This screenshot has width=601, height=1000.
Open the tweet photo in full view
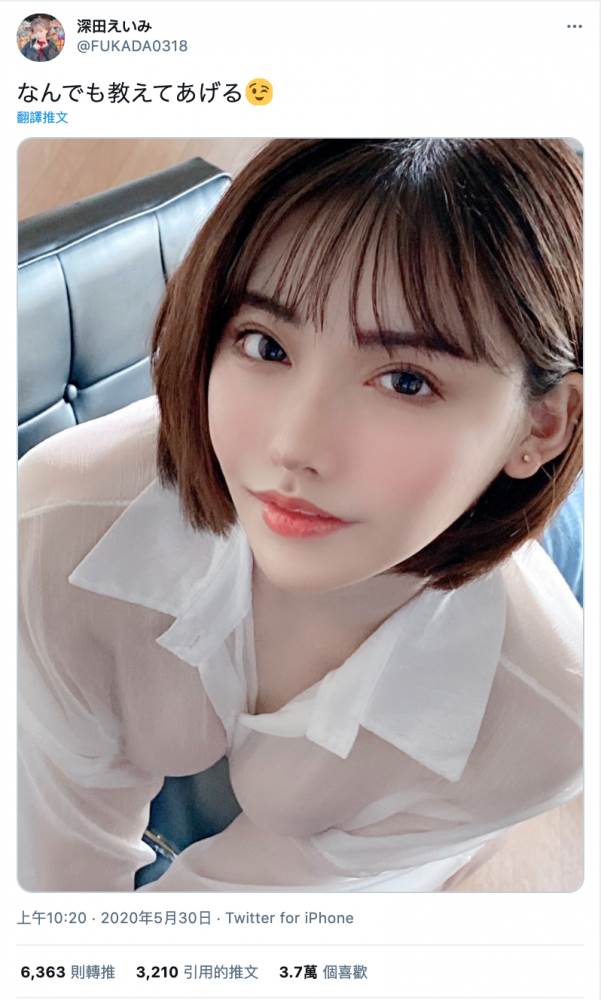300,514
